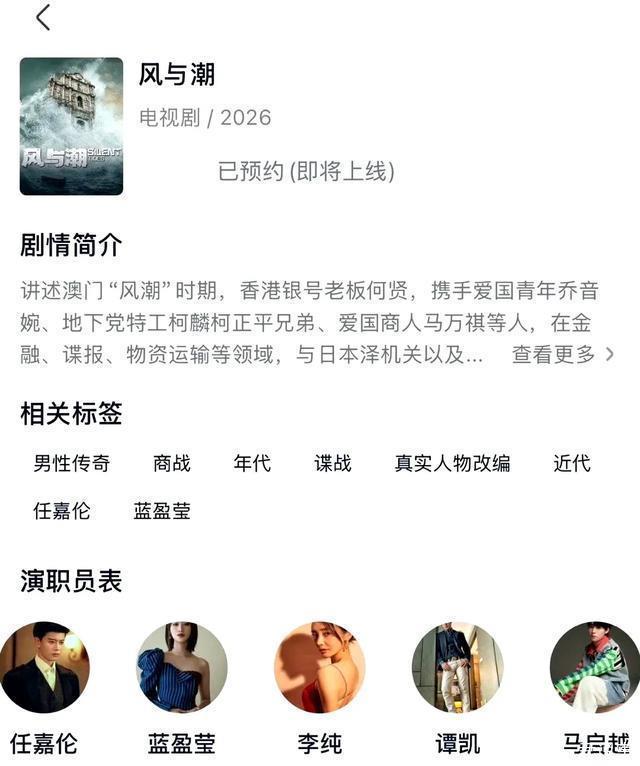640x766 pixels.
Task: Select the 男性传奇 tag
Action: (x=72, y=463)
